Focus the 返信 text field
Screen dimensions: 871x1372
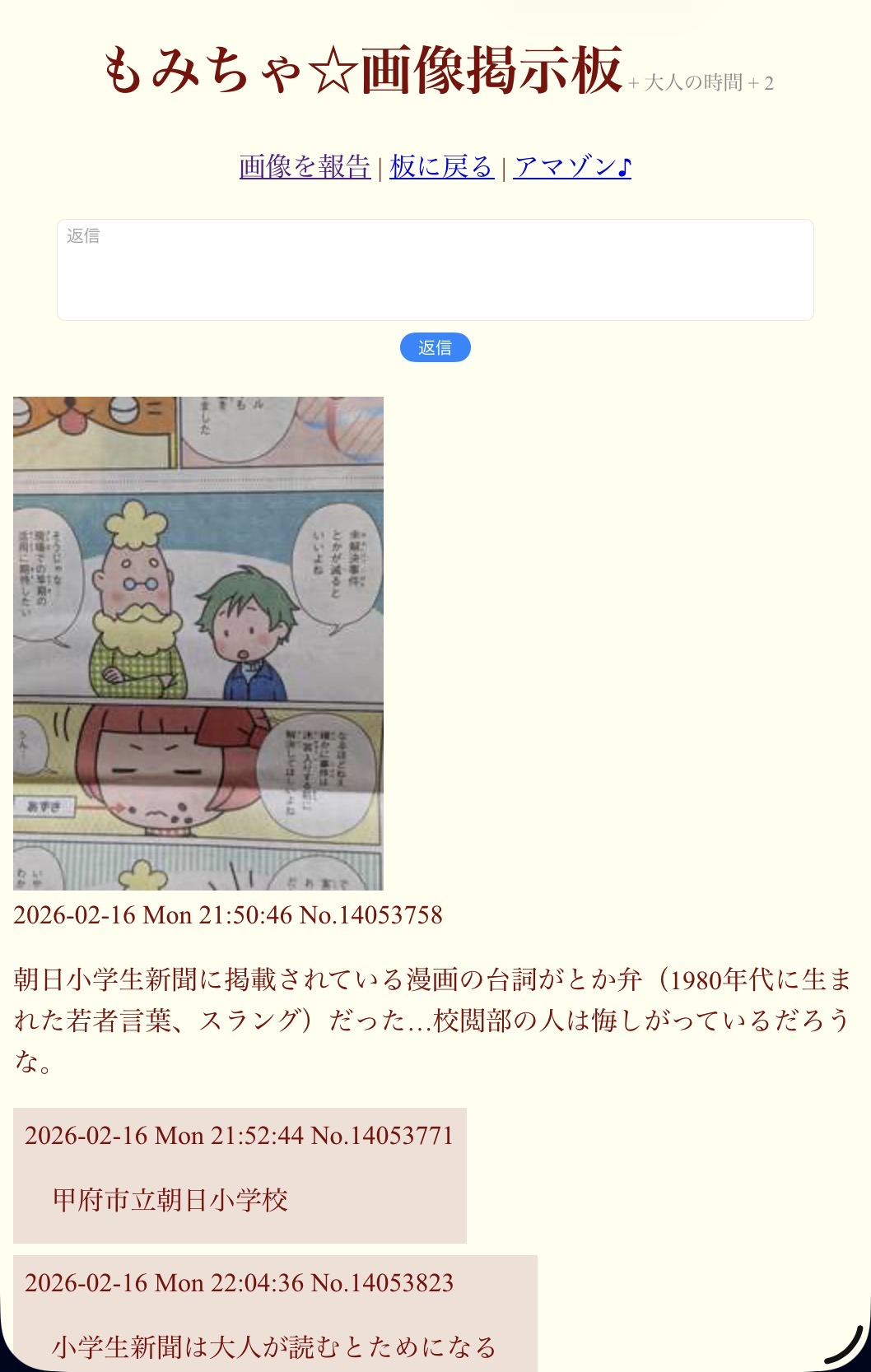click(435, 270)
